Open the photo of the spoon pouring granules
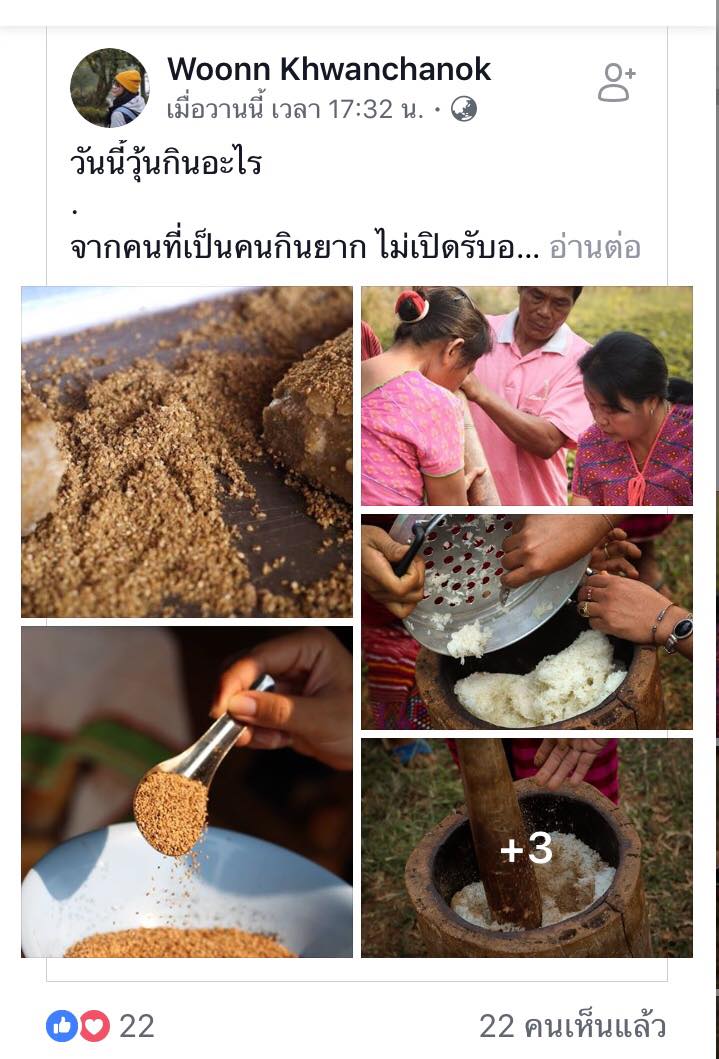The width and height of the screenshot is (719, 1059). tap(187, 792)
